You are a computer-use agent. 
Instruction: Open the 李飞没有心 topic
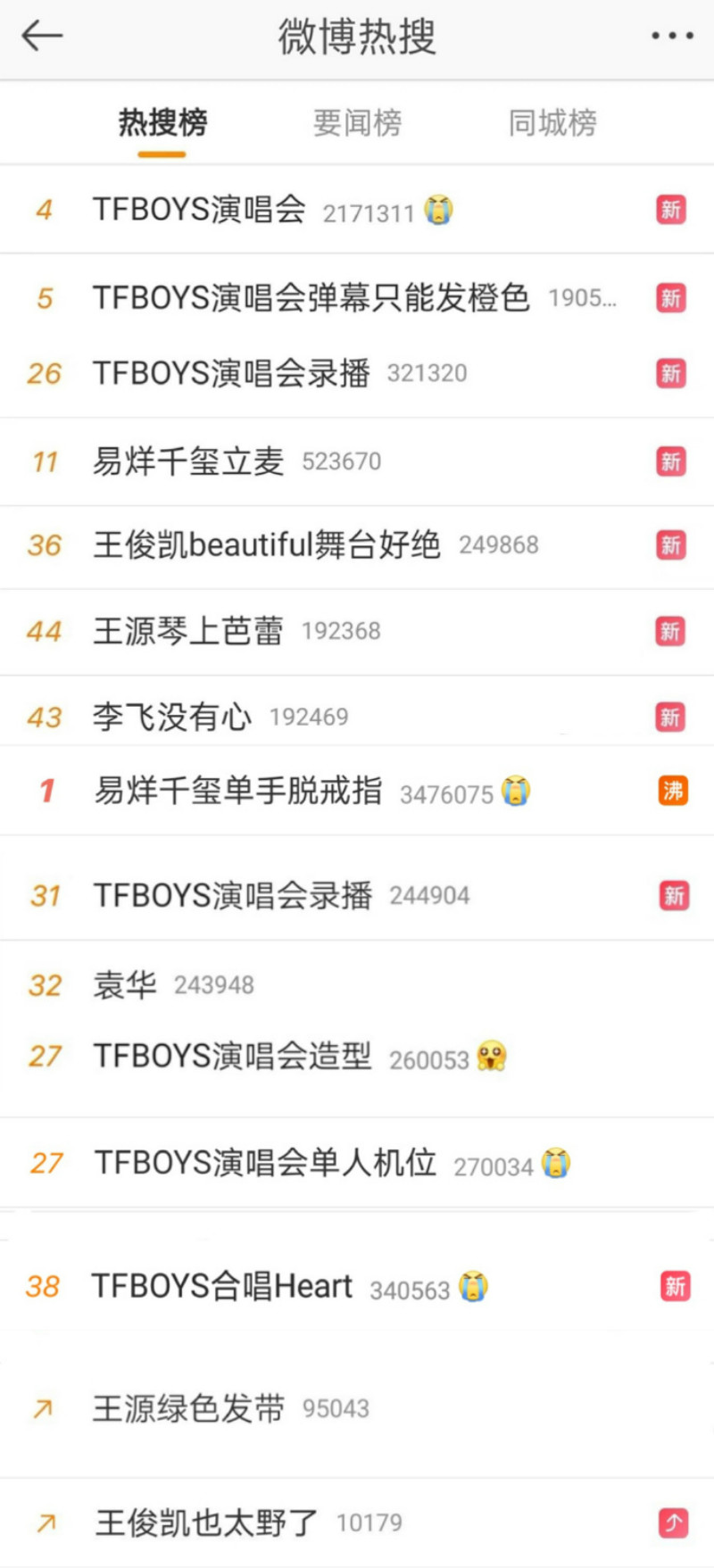[172, 717]
